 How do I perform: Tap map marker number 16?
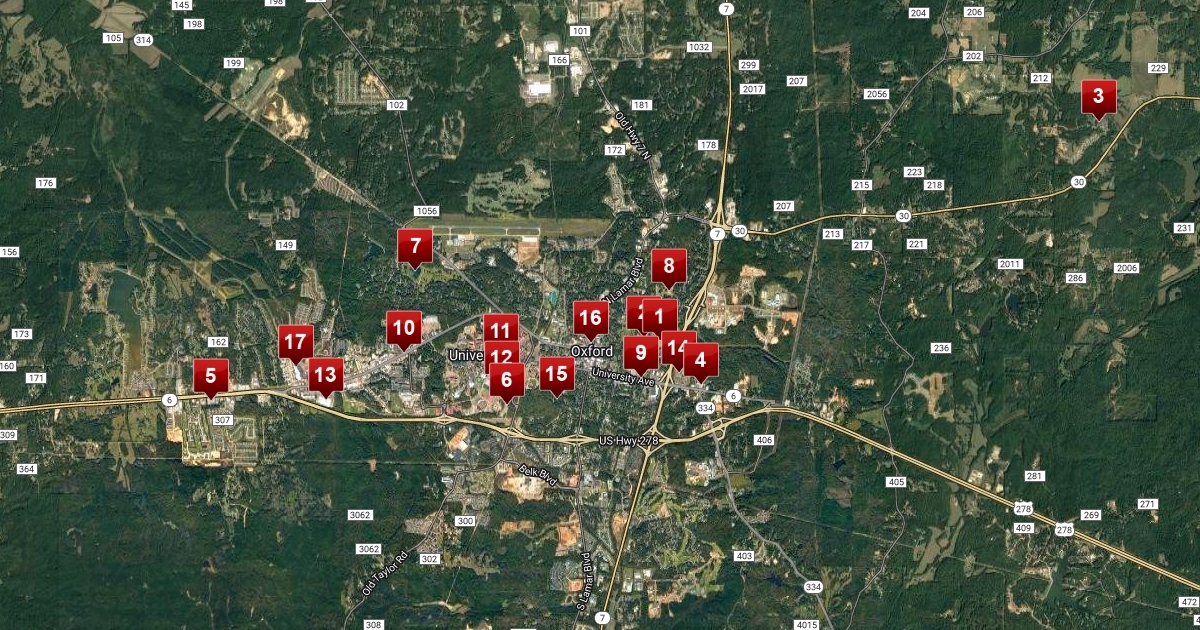(591, 318)
